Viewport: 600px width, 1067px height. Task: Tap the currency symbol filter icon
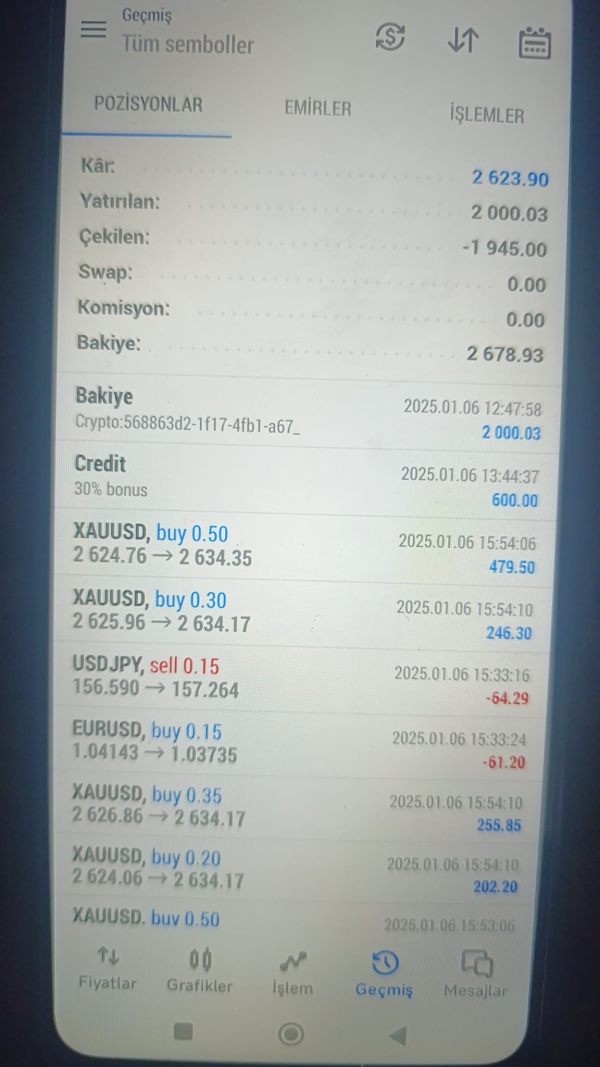390,37
